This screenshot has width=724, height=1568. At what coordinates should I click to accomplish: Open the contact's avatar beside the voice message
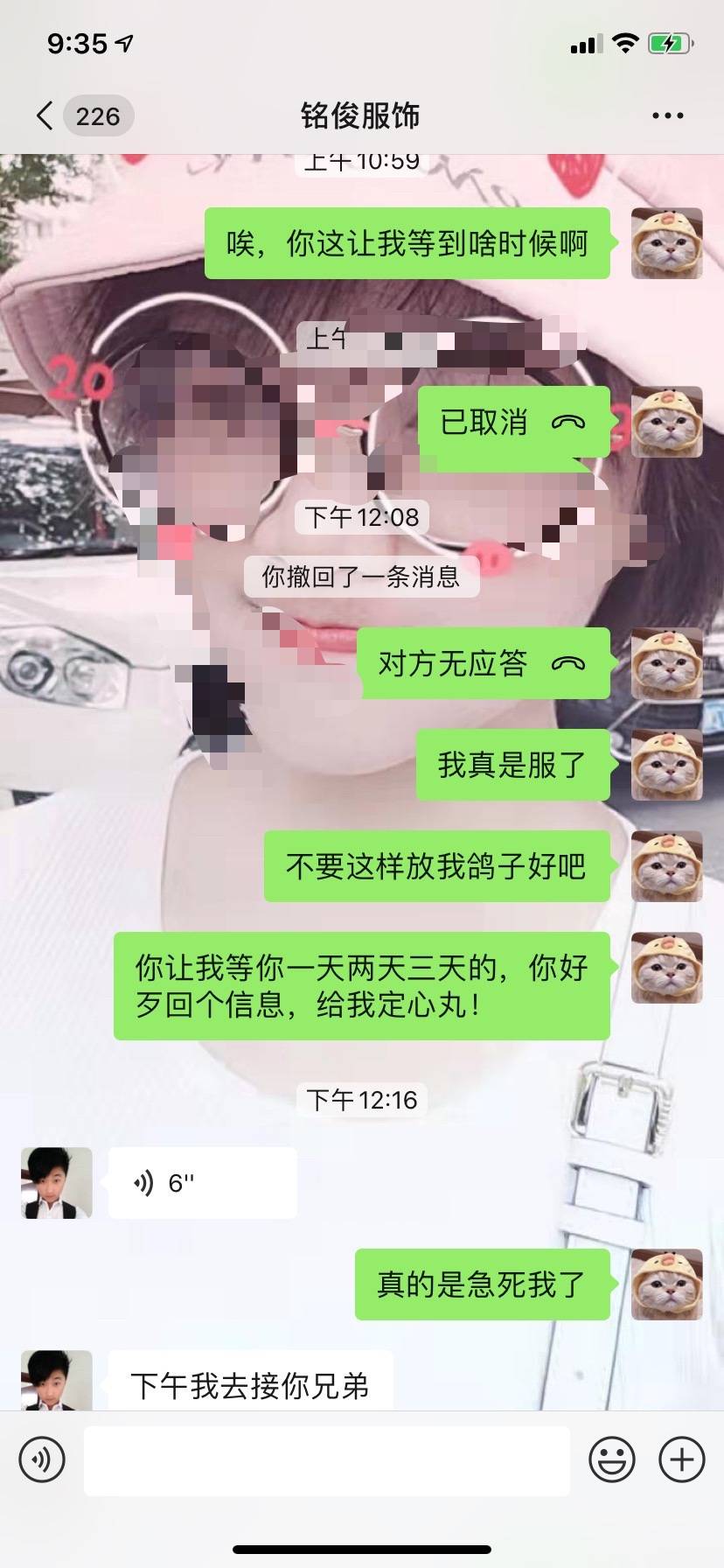click(57, 1183)
